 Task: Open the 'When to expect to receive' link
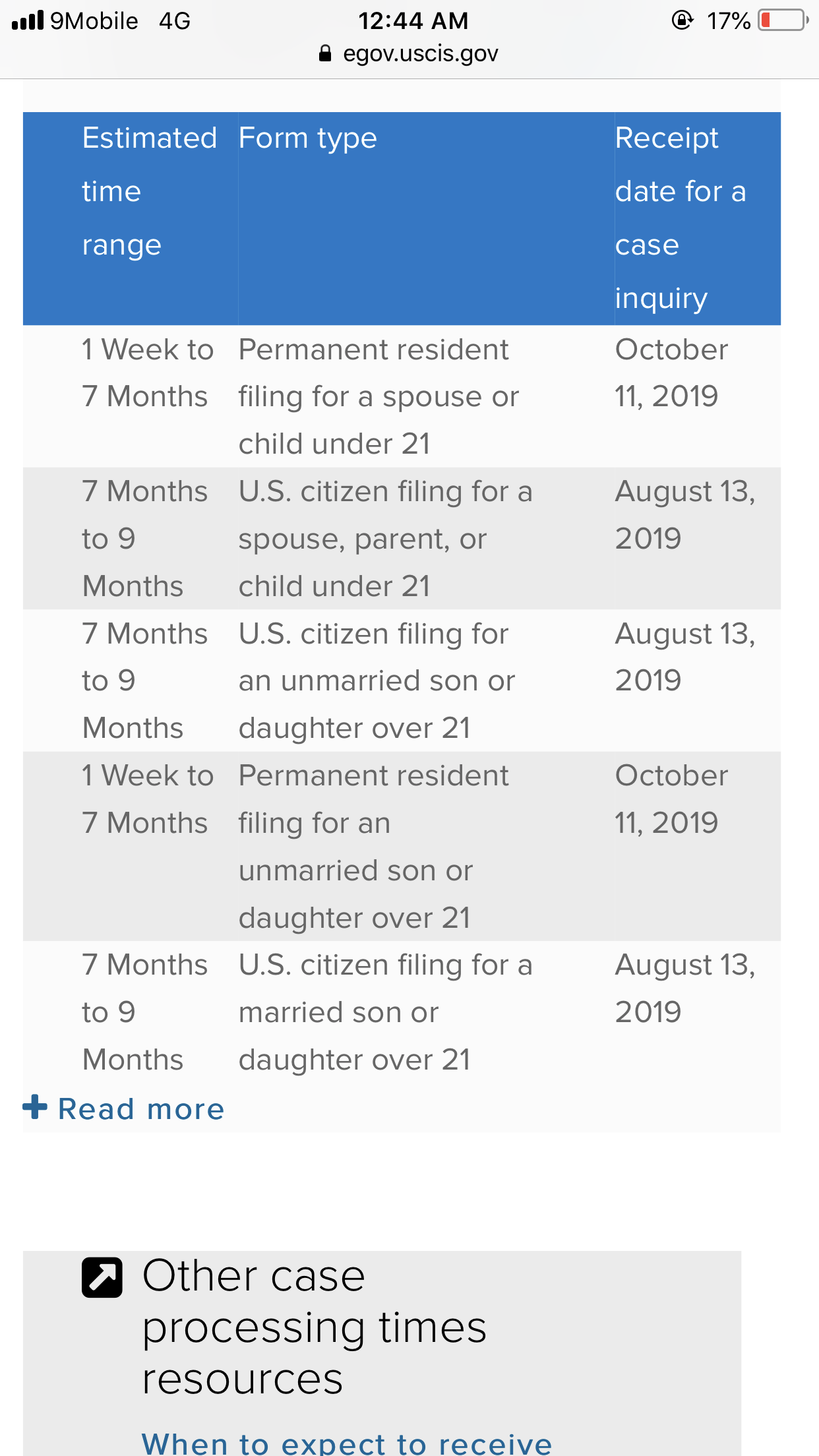[347, 1443]
